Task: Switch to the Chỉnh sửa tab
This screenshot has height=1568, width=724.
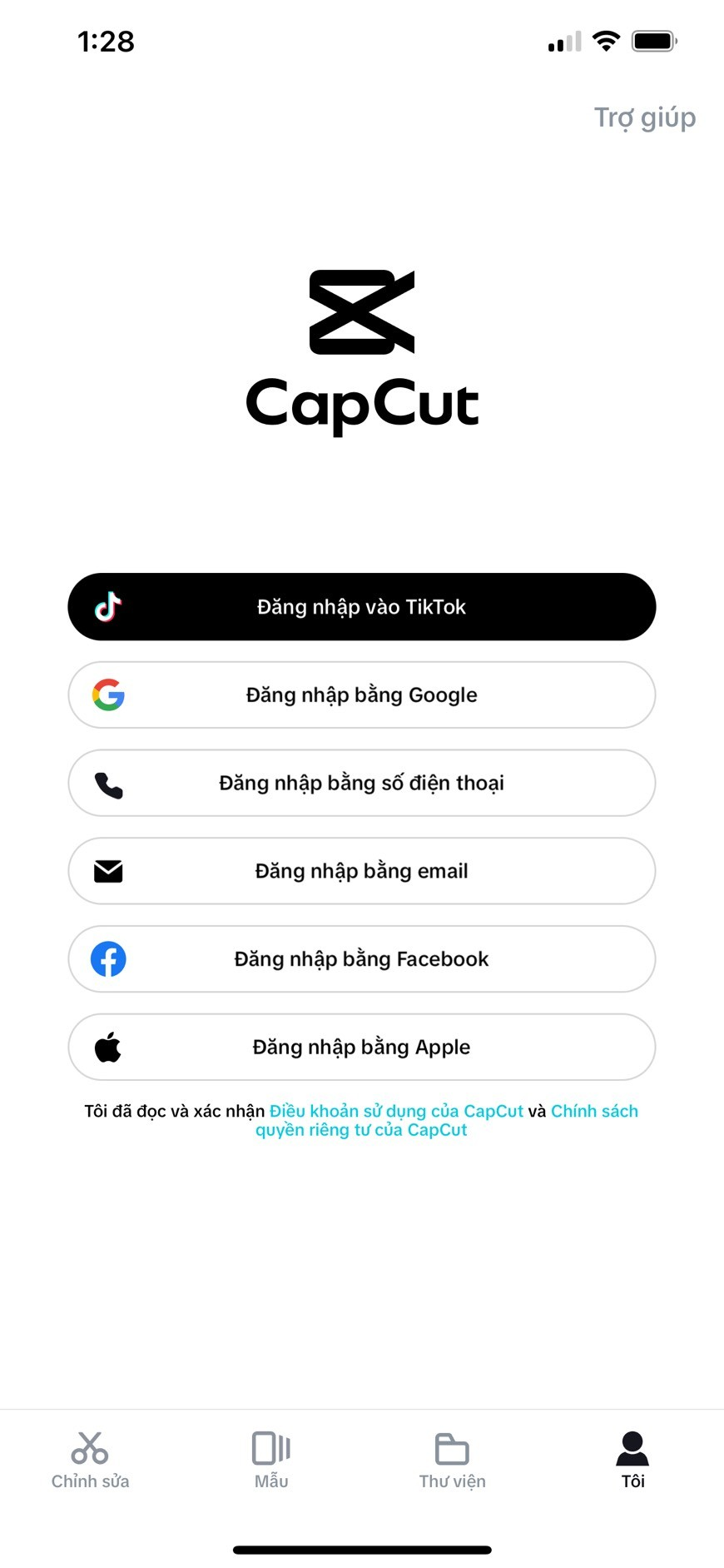Action: coord(90,1460)
